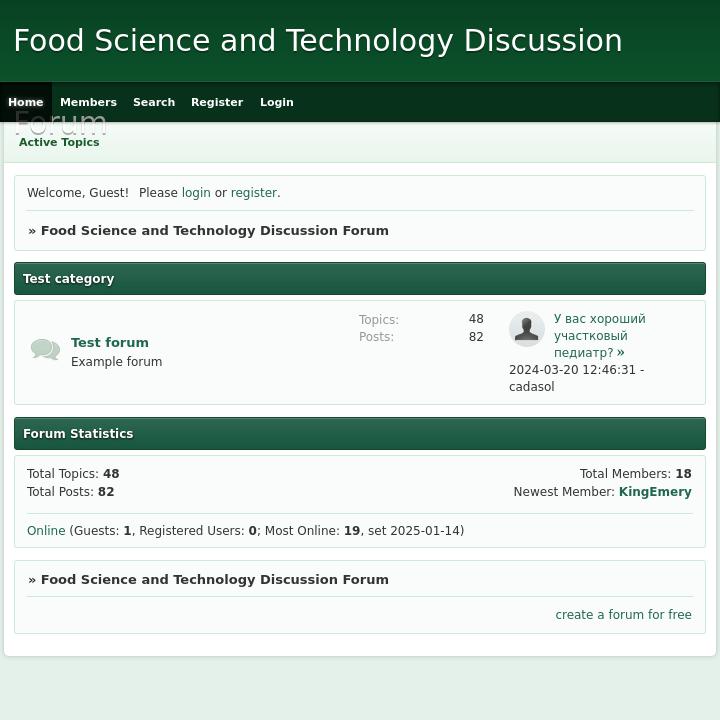Tap the login link in welcome message

(196, 193)
